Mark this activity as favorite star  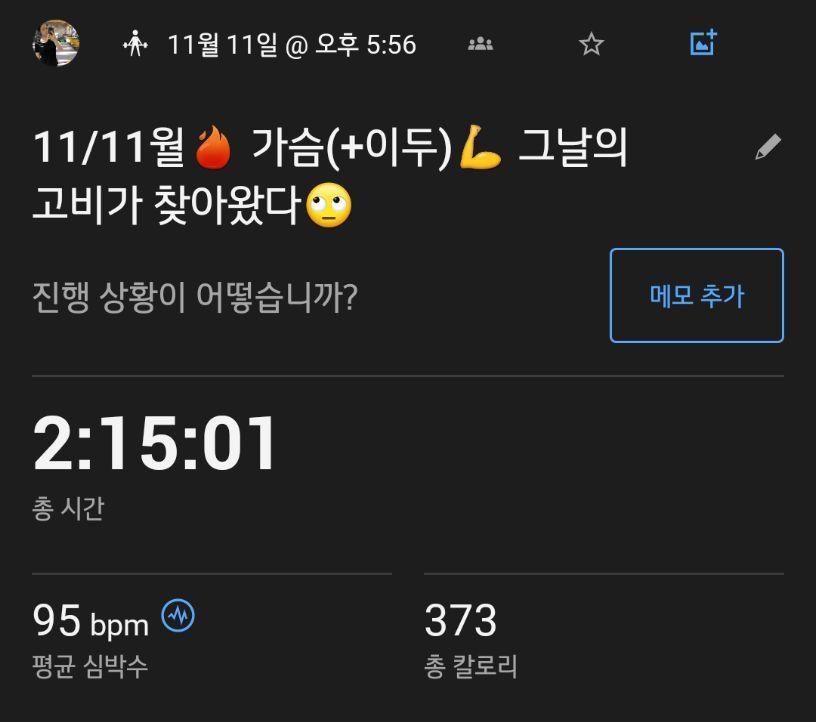click(x=592, y=44)
